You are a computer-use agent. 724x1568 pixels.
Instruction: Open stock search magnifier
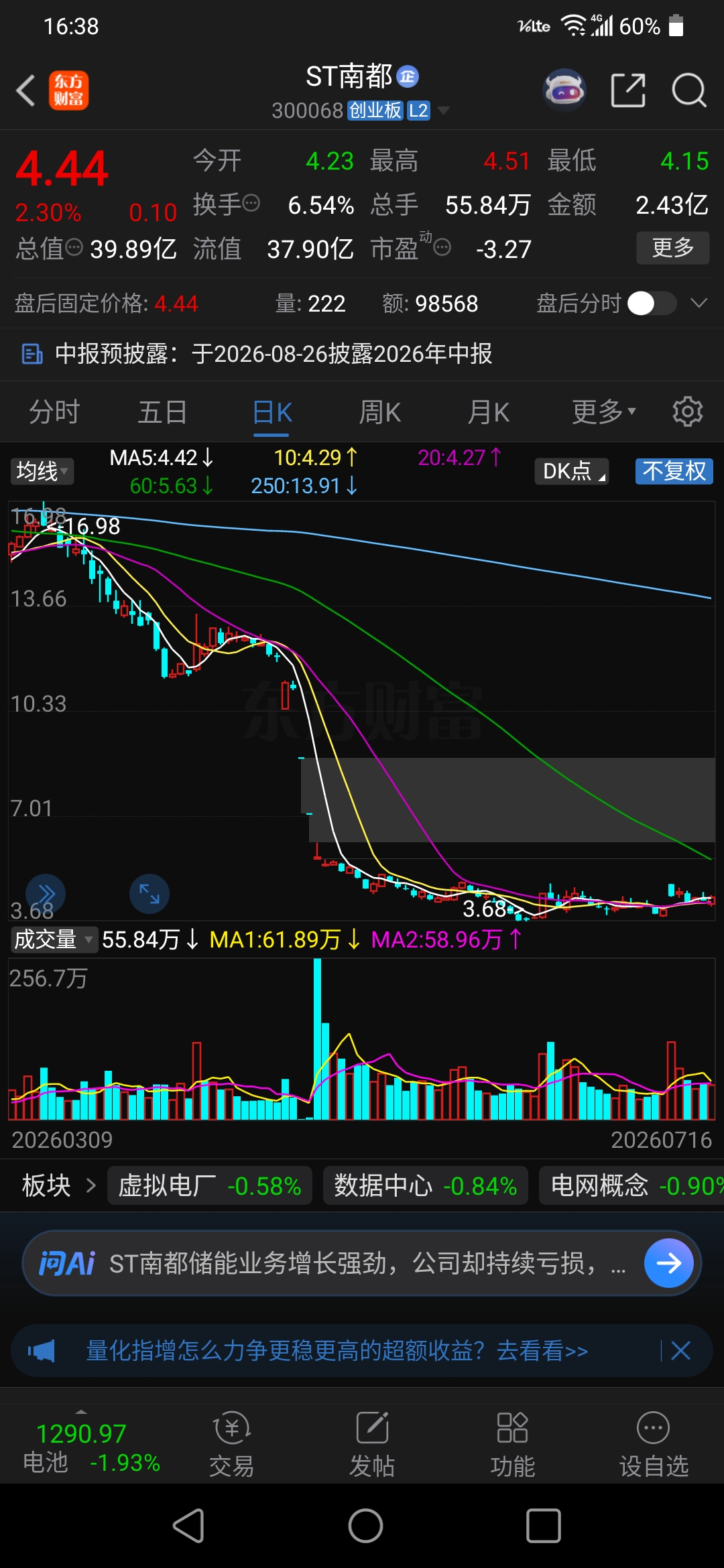click(689, 90)
